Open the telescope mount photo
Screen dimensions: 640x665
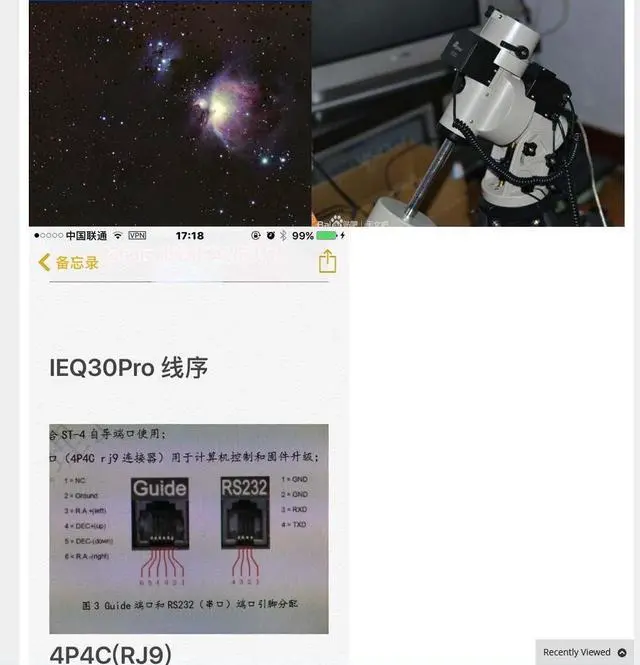click(468, 112)
